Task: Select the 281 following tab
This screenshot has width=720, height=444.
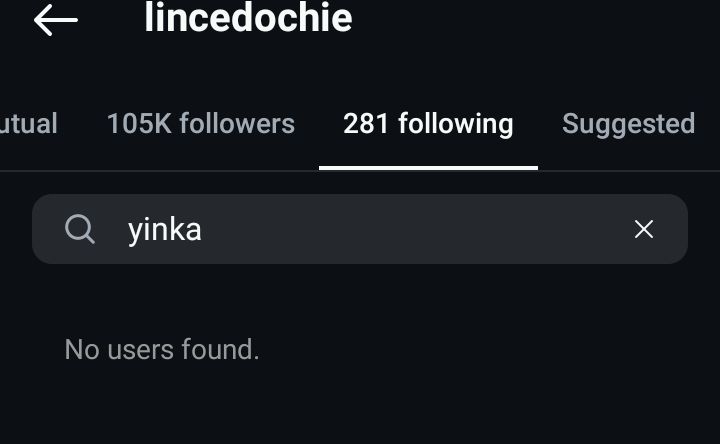Action: (x=428, y=124)
